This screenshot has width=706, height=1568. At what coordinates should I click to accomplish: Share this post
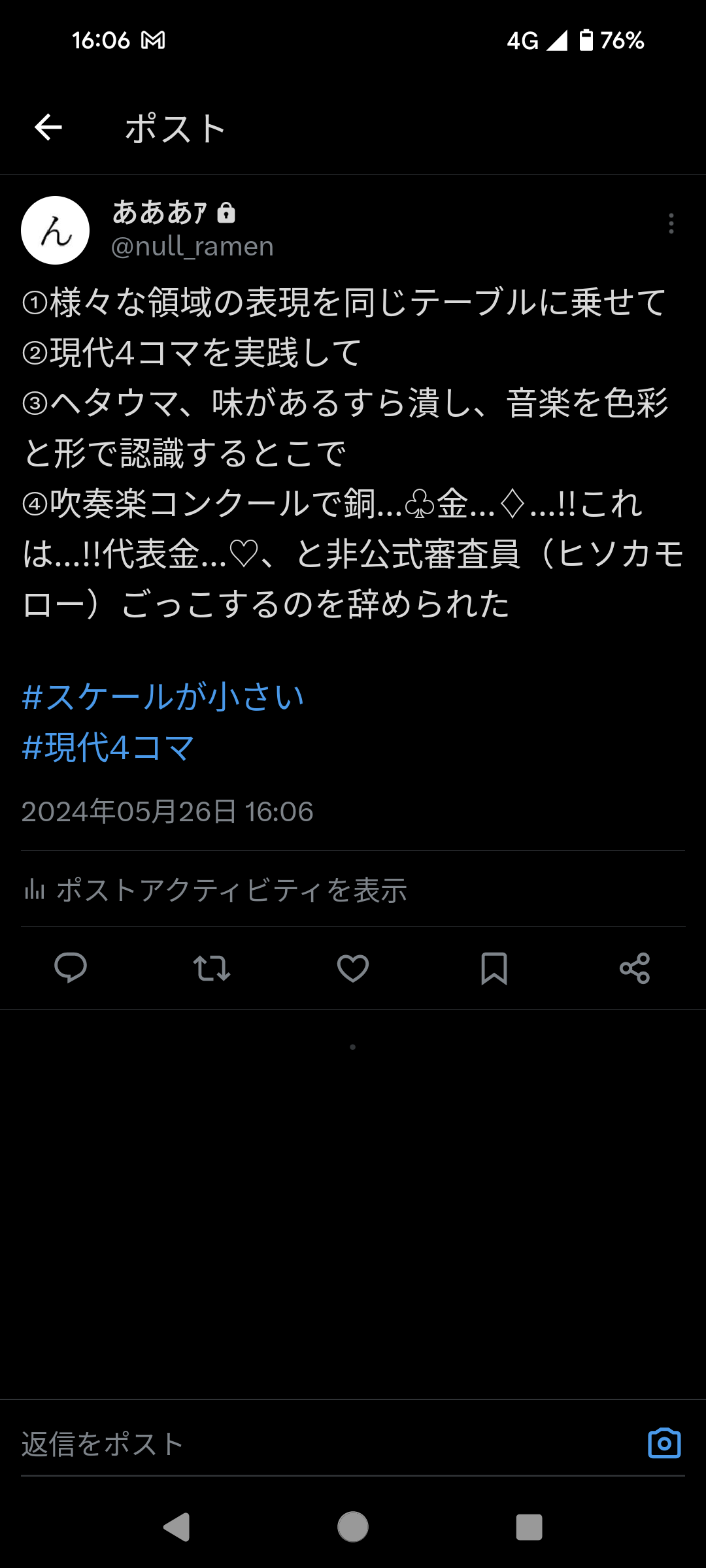(635, 968)
